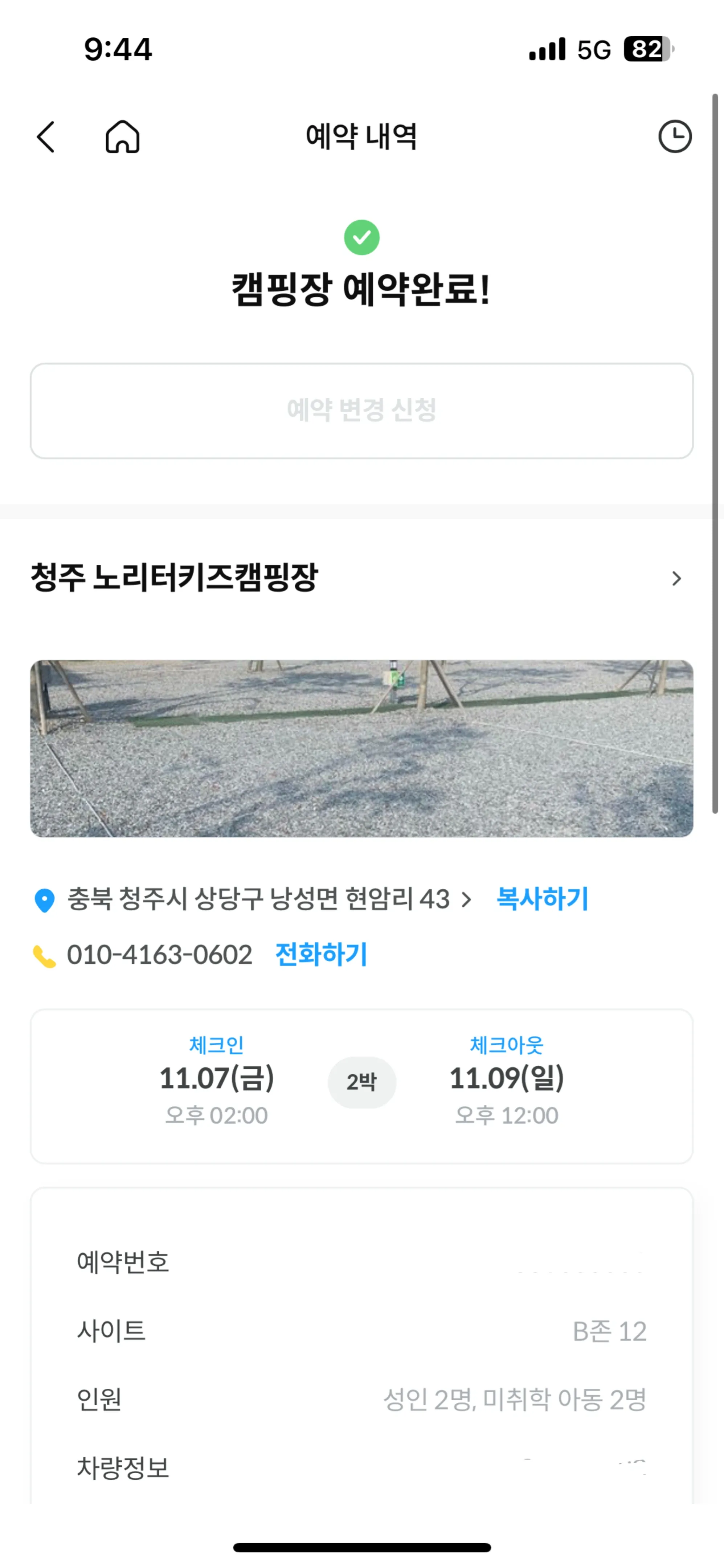
Task: Go back using the top-left arrow
Action: (46, 136)
